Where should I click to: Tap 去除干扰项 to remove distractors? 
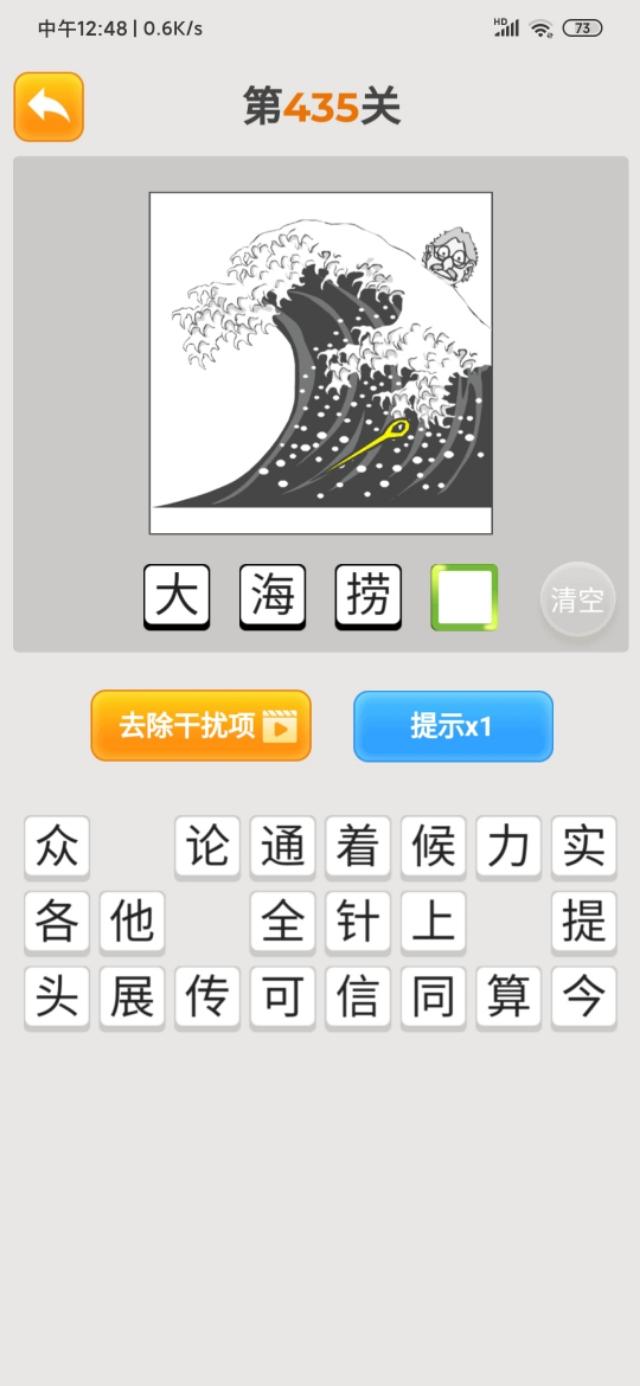pos(201,726)
